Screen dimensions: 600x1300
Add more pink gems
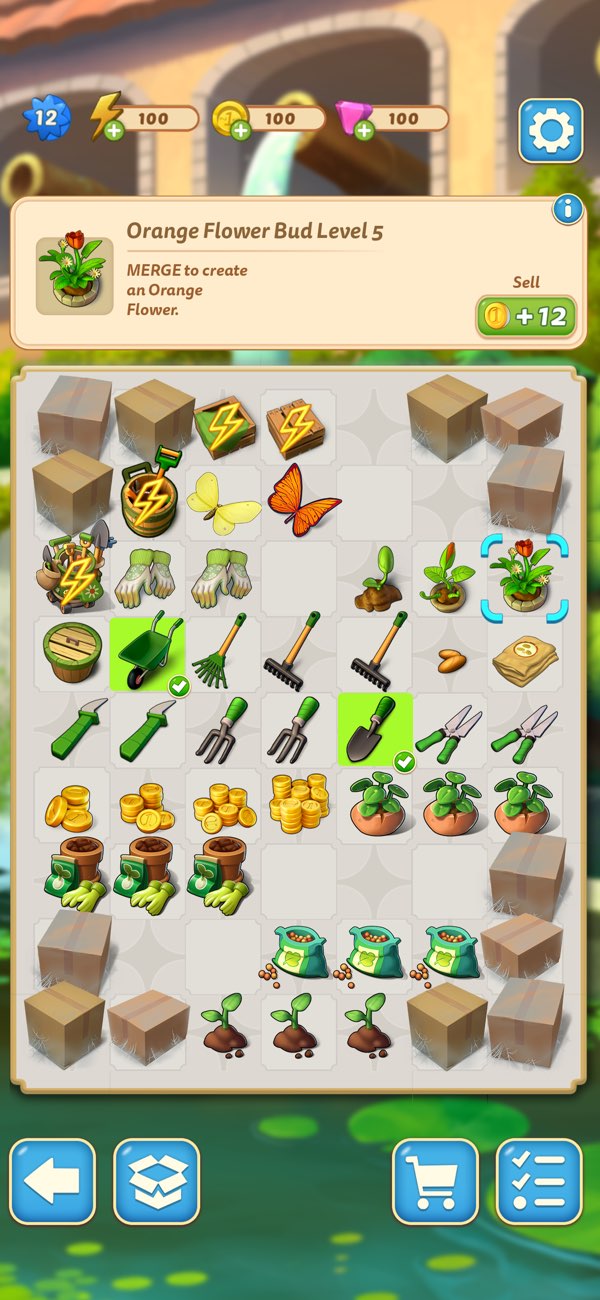363,131
